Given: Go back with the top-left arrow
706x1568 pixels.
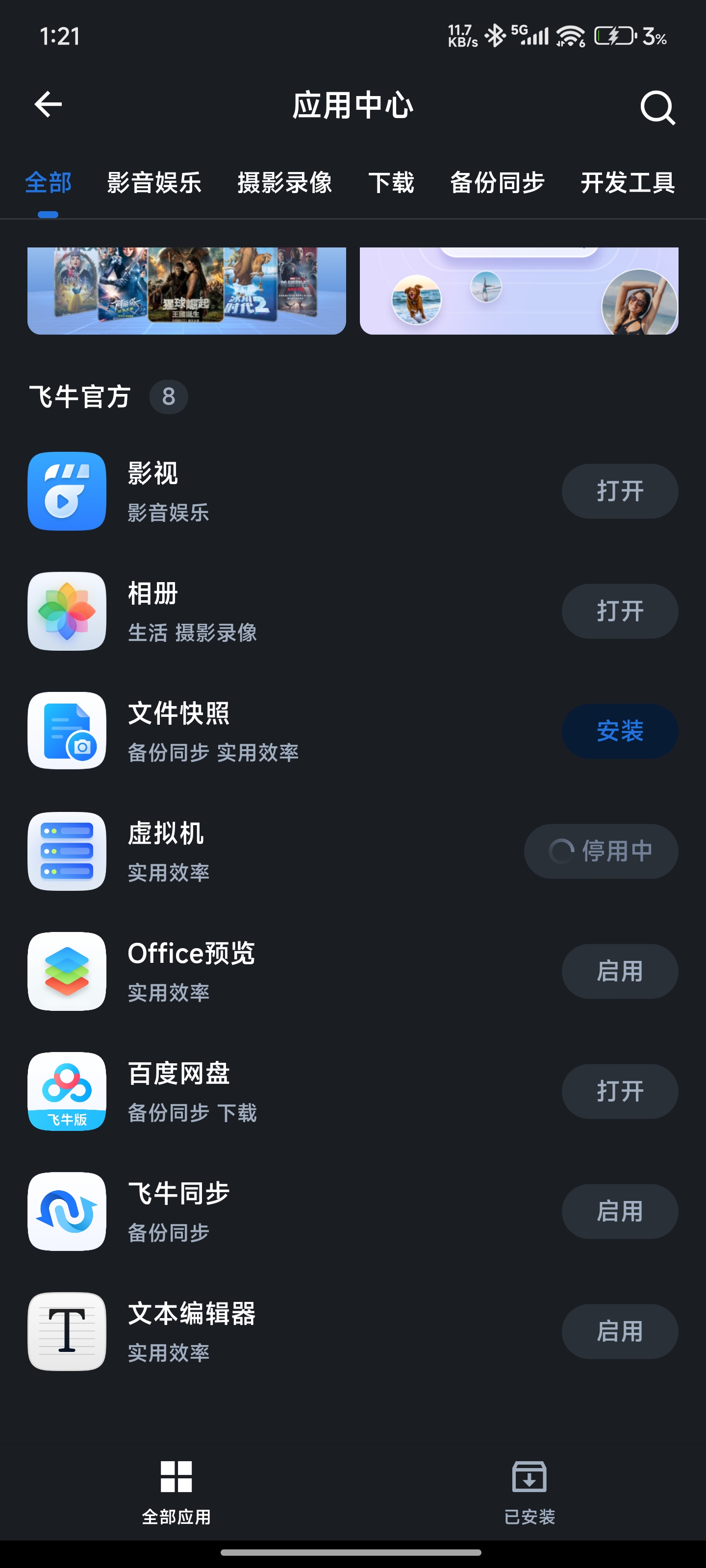Looking at the screenshot, I should coord(48,105).
